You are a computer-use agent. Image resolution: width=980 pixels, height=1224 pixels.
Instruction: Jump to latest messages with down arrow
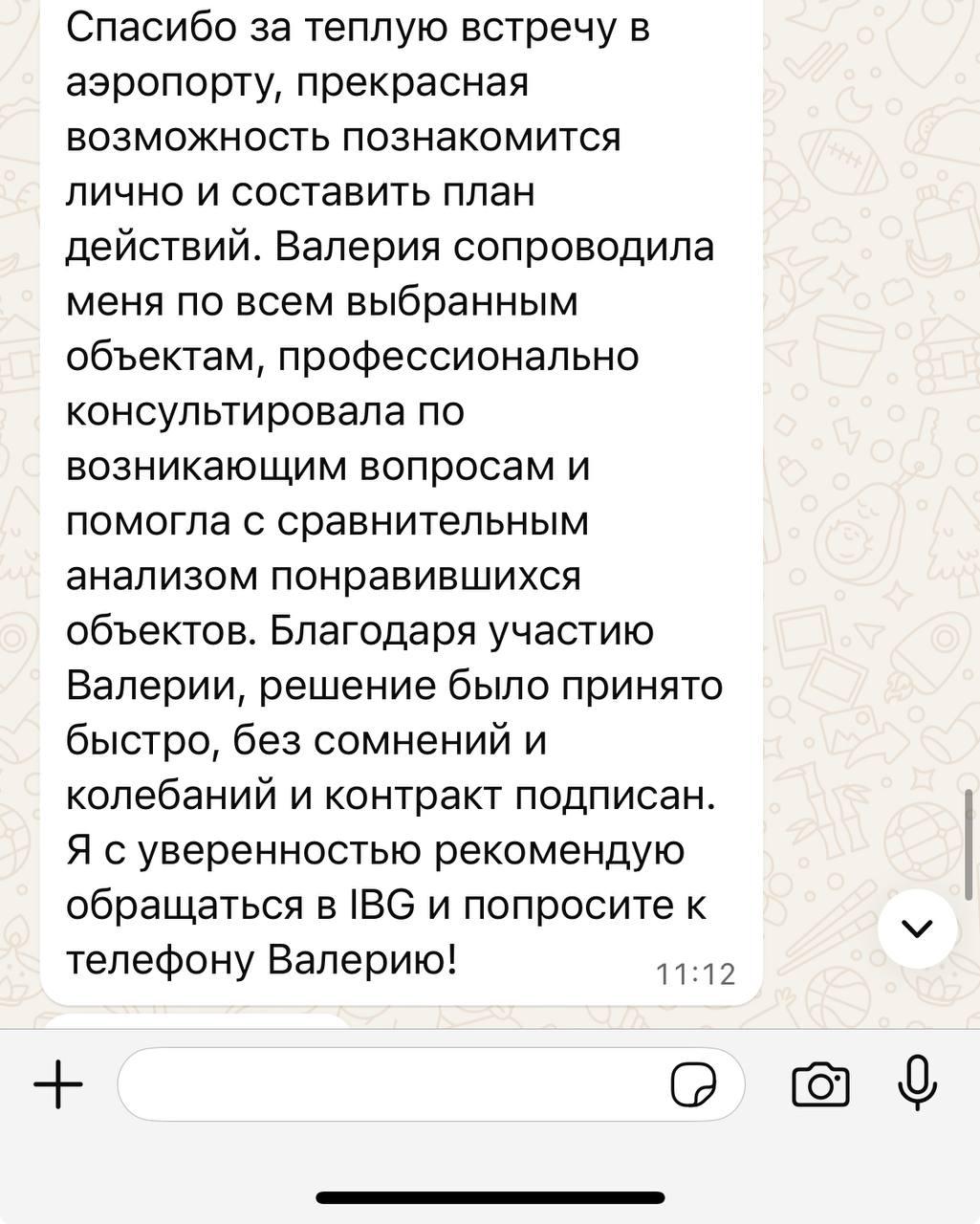click(x=917, y=929)
